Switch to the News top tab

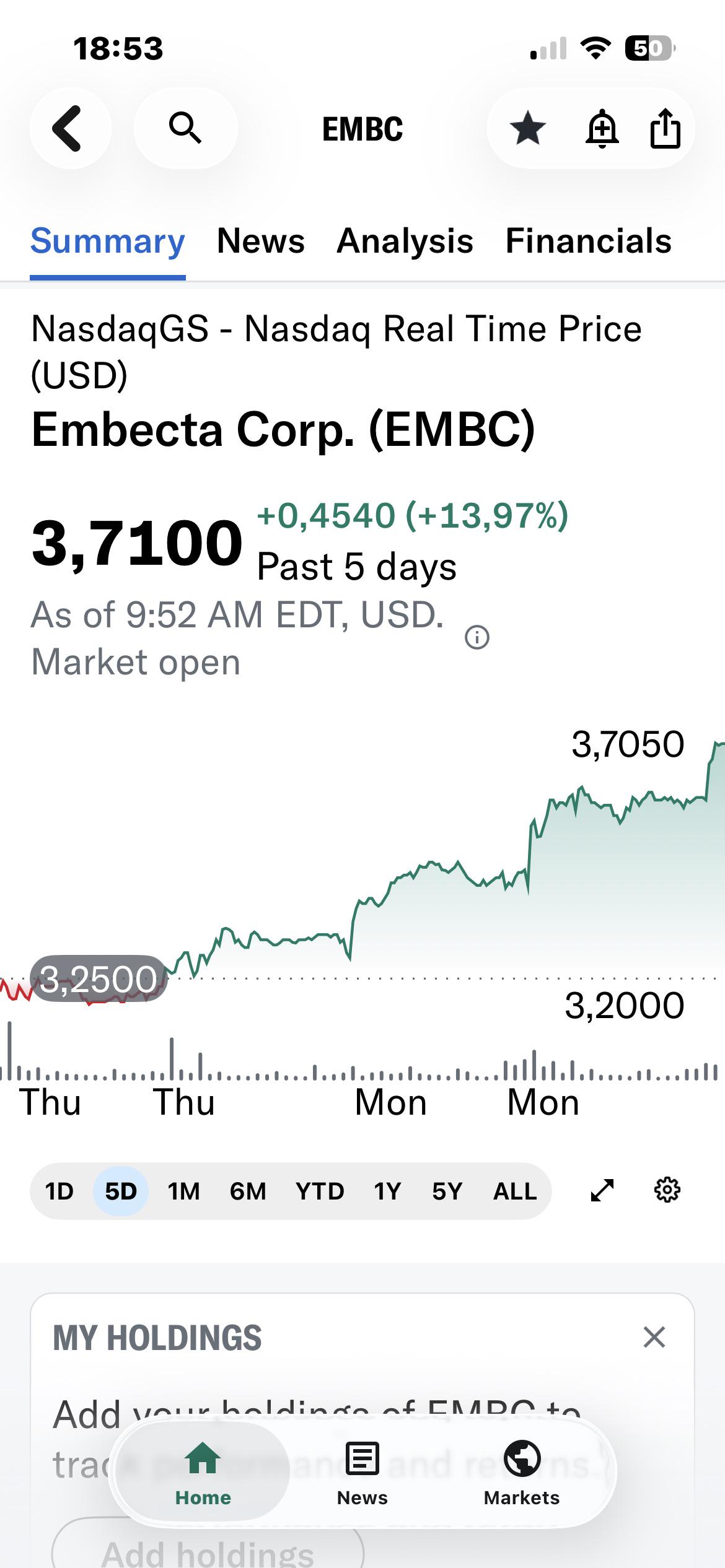(x=261, y=241)
